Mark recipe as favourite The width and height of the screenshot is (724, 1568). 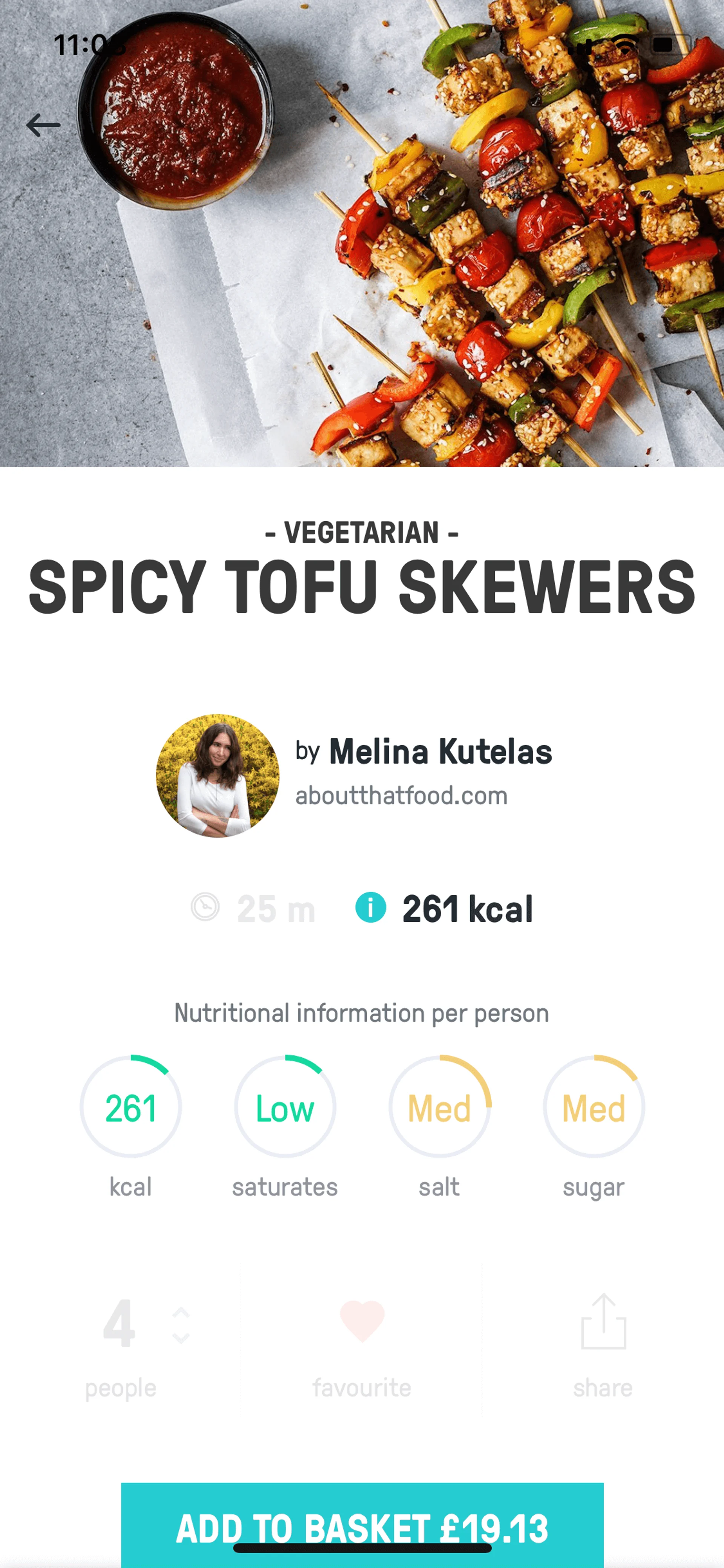(362, 1321)
